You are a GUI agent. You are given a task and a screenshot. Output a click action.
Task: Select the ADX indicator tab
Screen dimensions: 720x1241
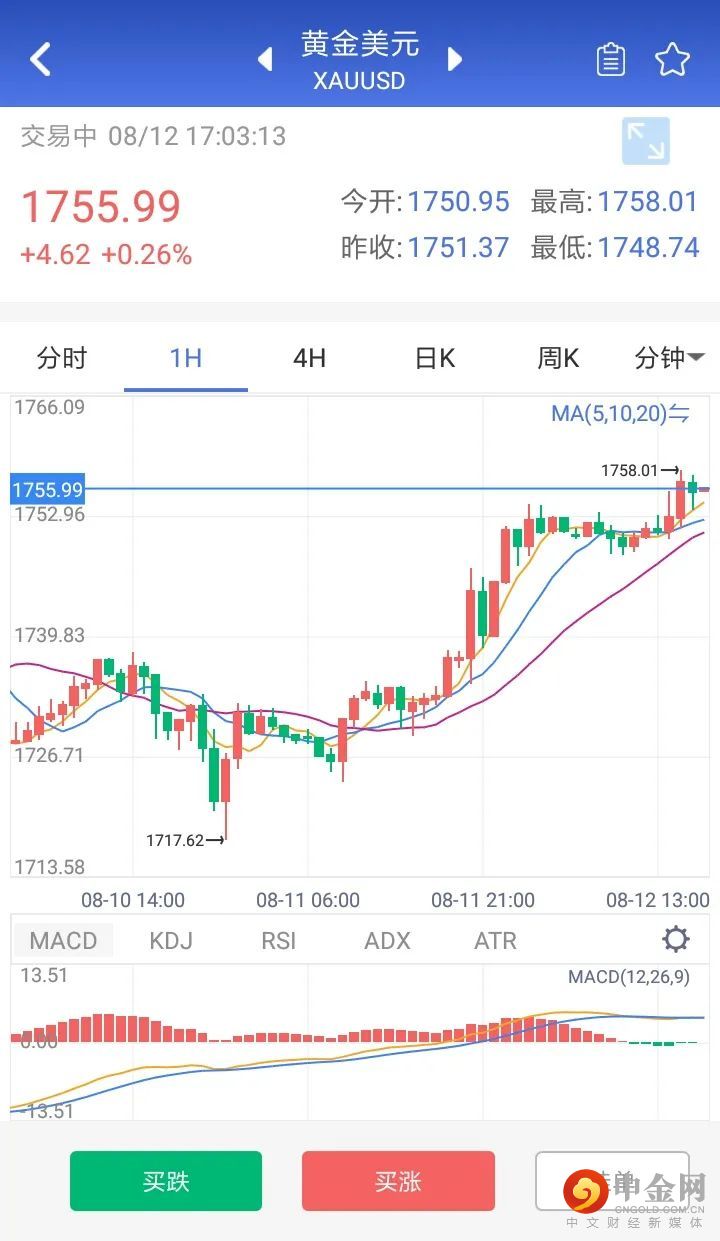[x=387, y=941]
